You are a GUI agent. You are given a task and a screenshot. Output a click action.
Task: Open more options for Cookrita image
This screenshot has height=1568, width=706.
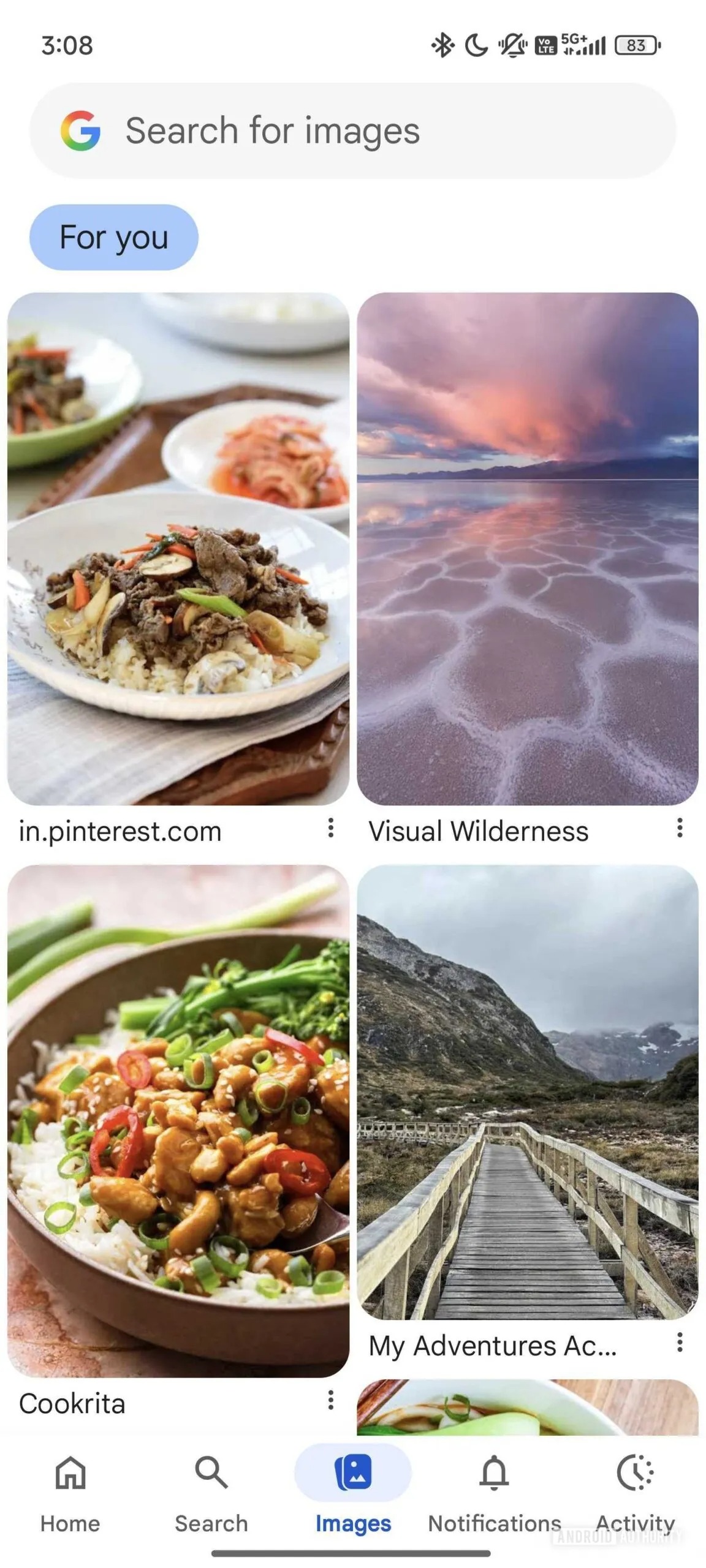pyautogui.click(x=331, y=1400)
